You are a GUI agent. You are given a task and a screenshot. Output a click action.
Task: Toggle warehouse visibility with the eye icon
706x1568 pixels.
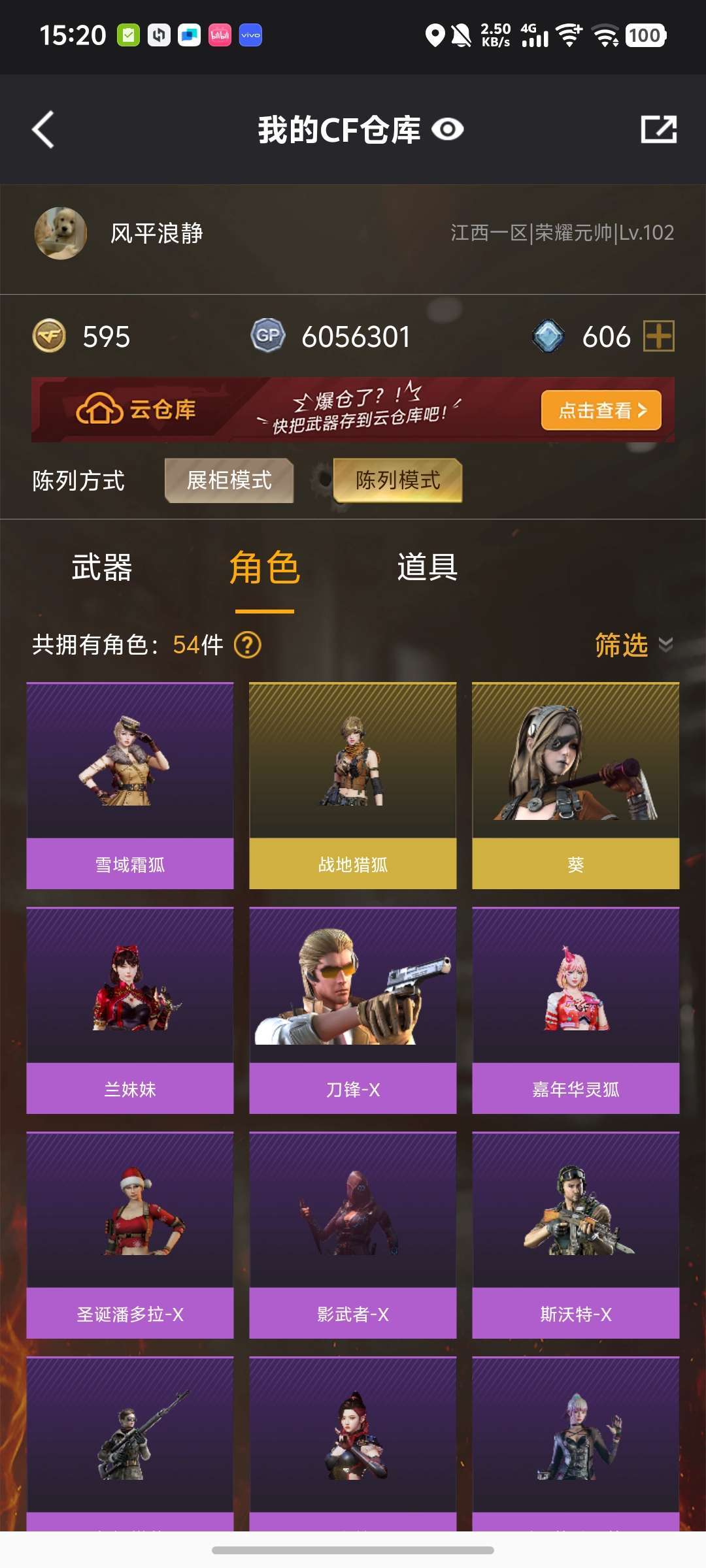(448, 129)
